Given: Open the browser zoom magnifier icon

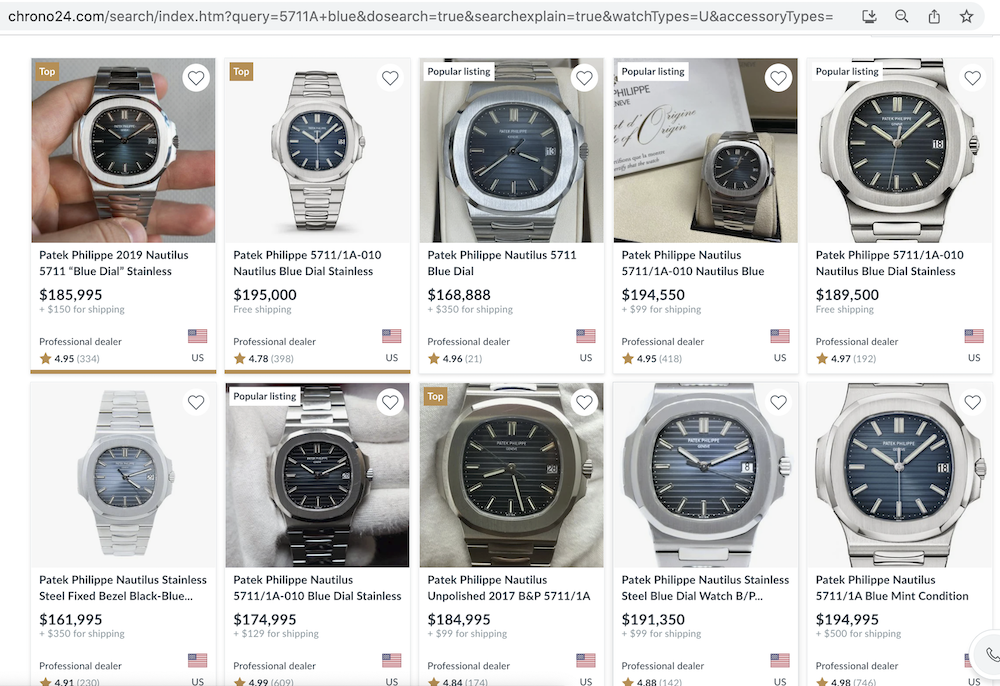Looking at the screenshot, I should (902, 16).
